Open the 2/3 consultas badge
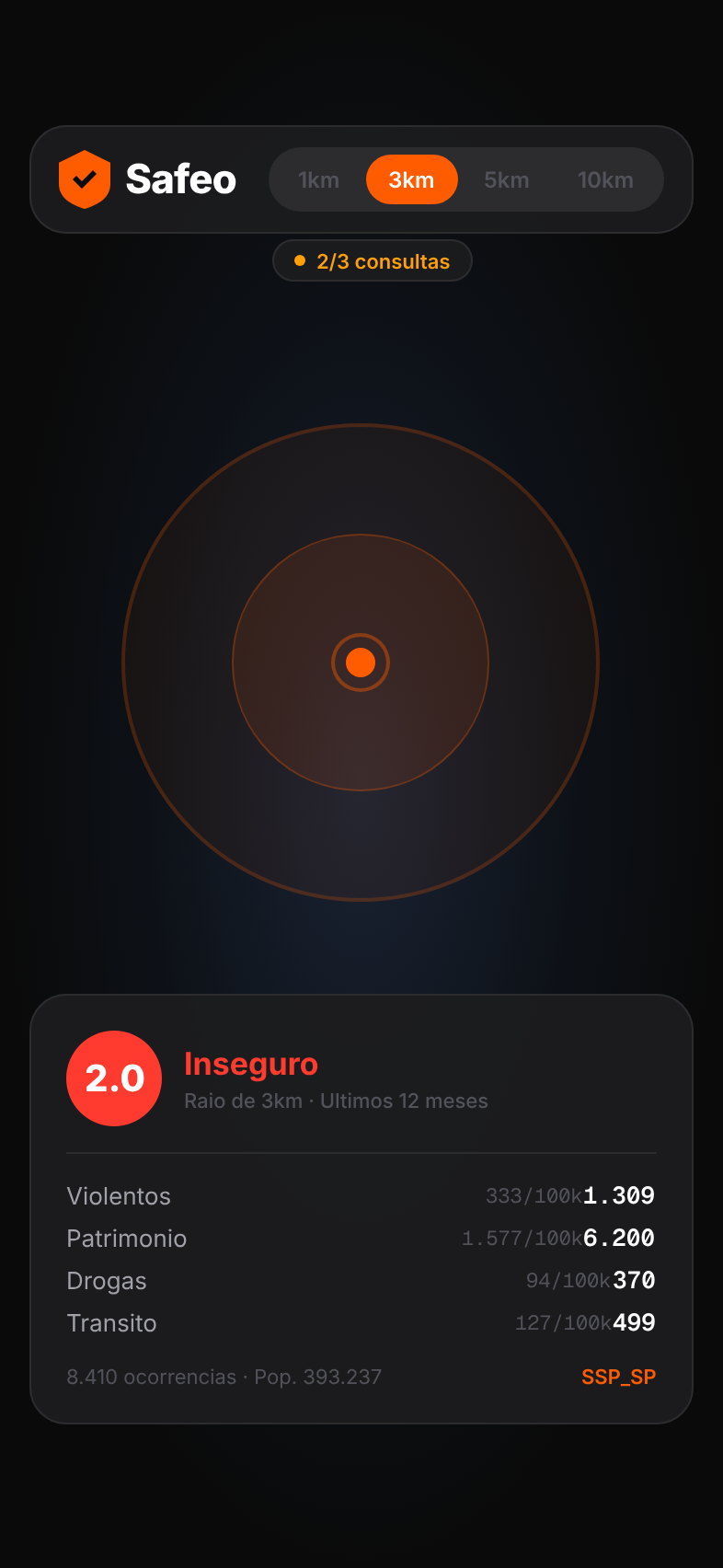The height and width of the screenshot is (1568, 723). point(373,260)
